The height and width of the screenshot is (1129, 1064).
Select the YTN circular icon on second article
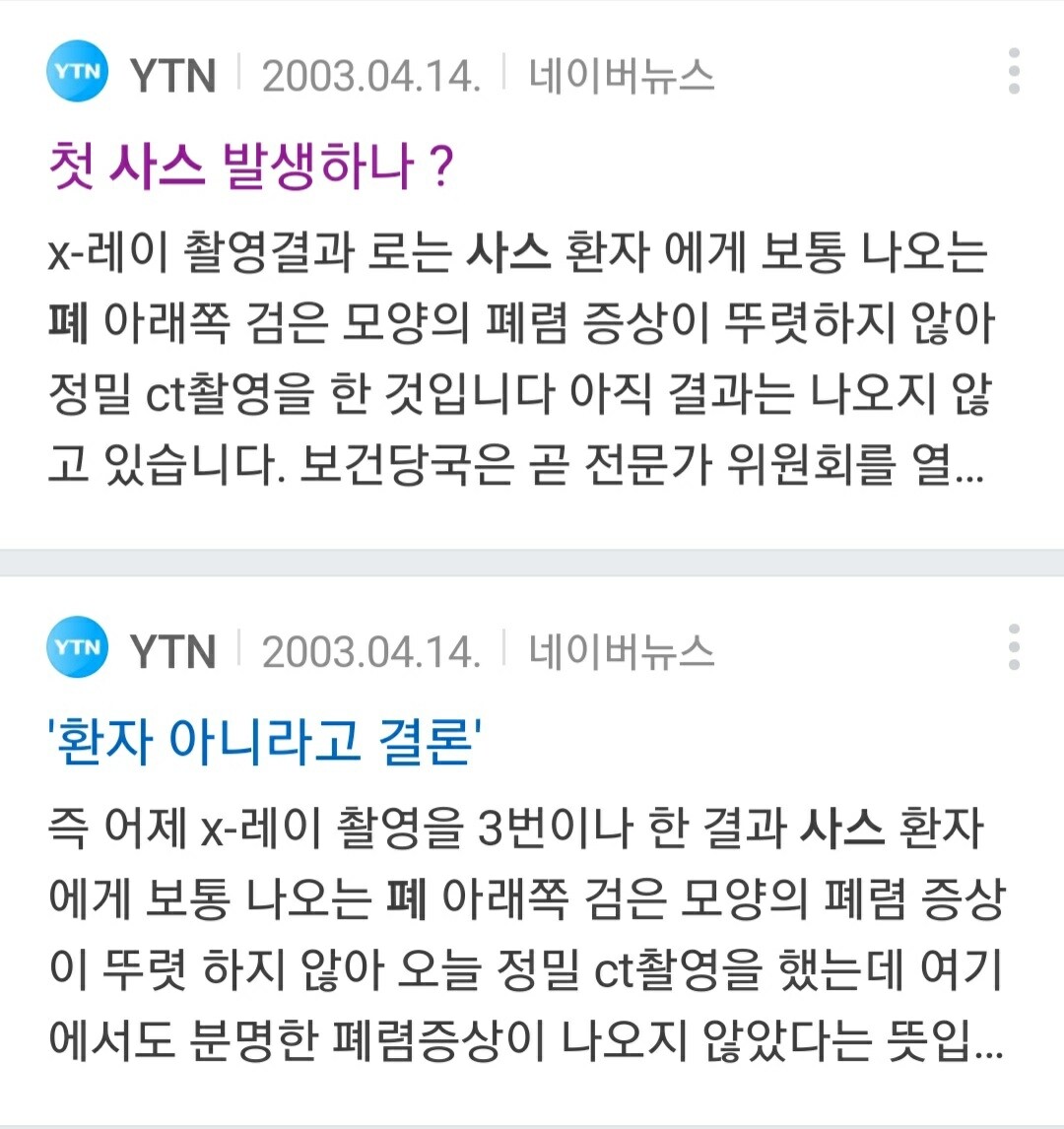tap(77, 647)
